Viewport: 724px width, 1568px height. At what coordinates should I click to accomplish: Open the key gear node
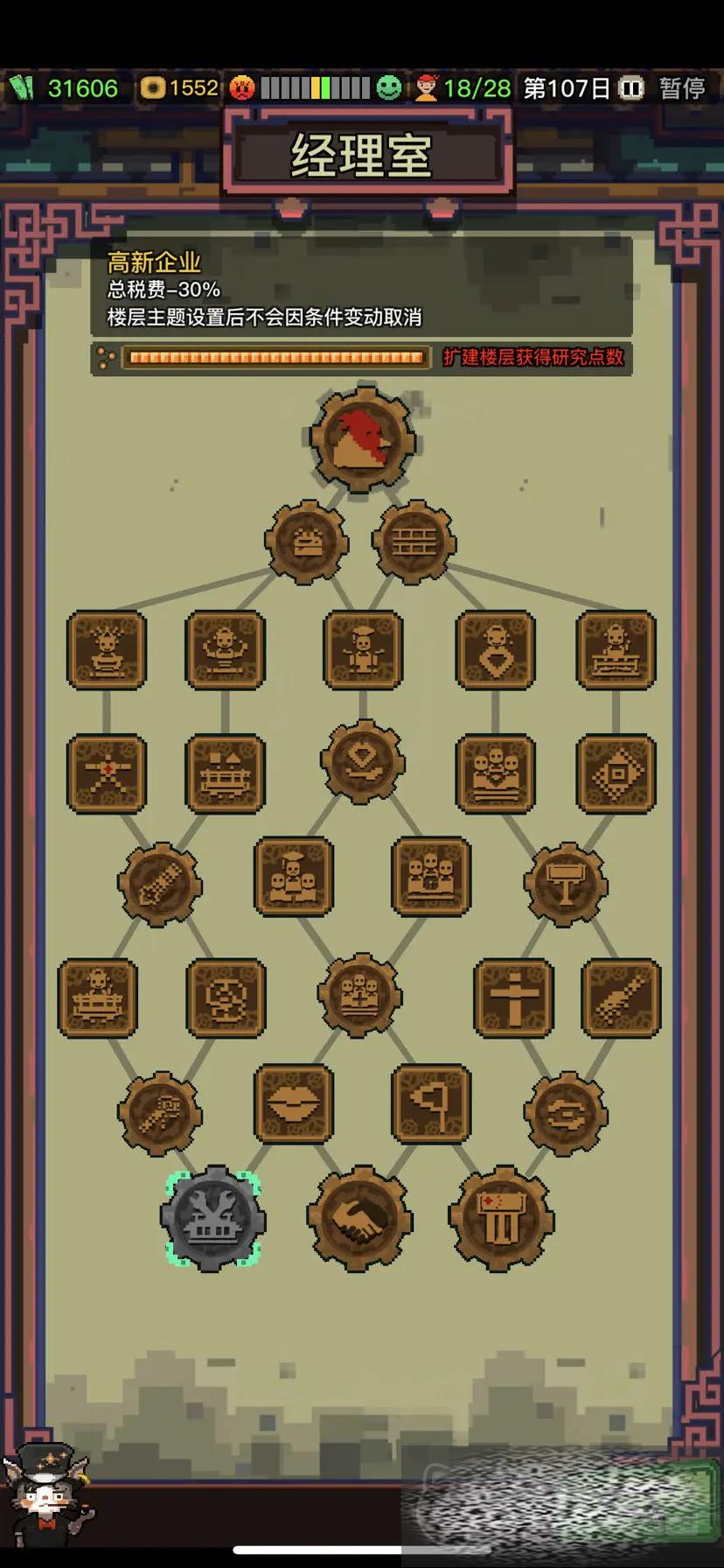click(160, 1113)
